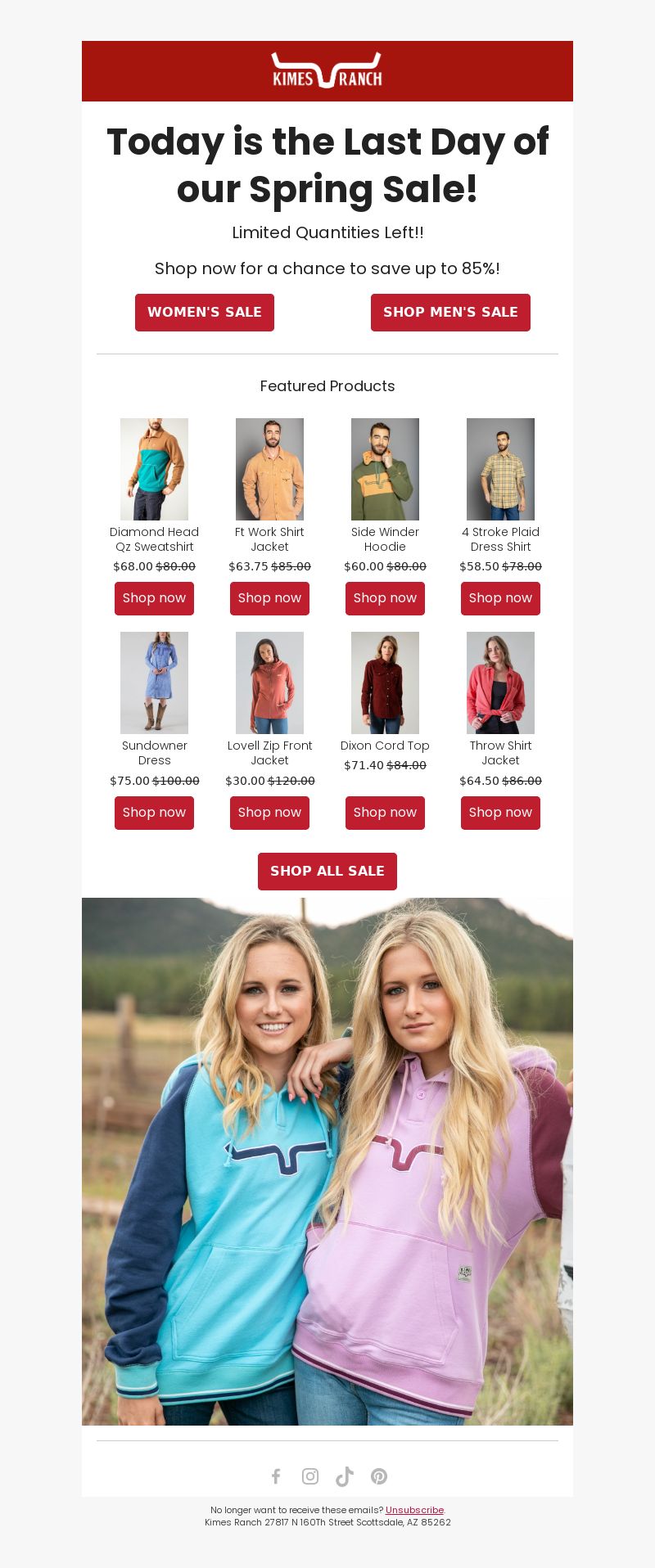Shop now for Throw Shirt Jacket
Screen dimensions: 655x1568
coord(500,813)
